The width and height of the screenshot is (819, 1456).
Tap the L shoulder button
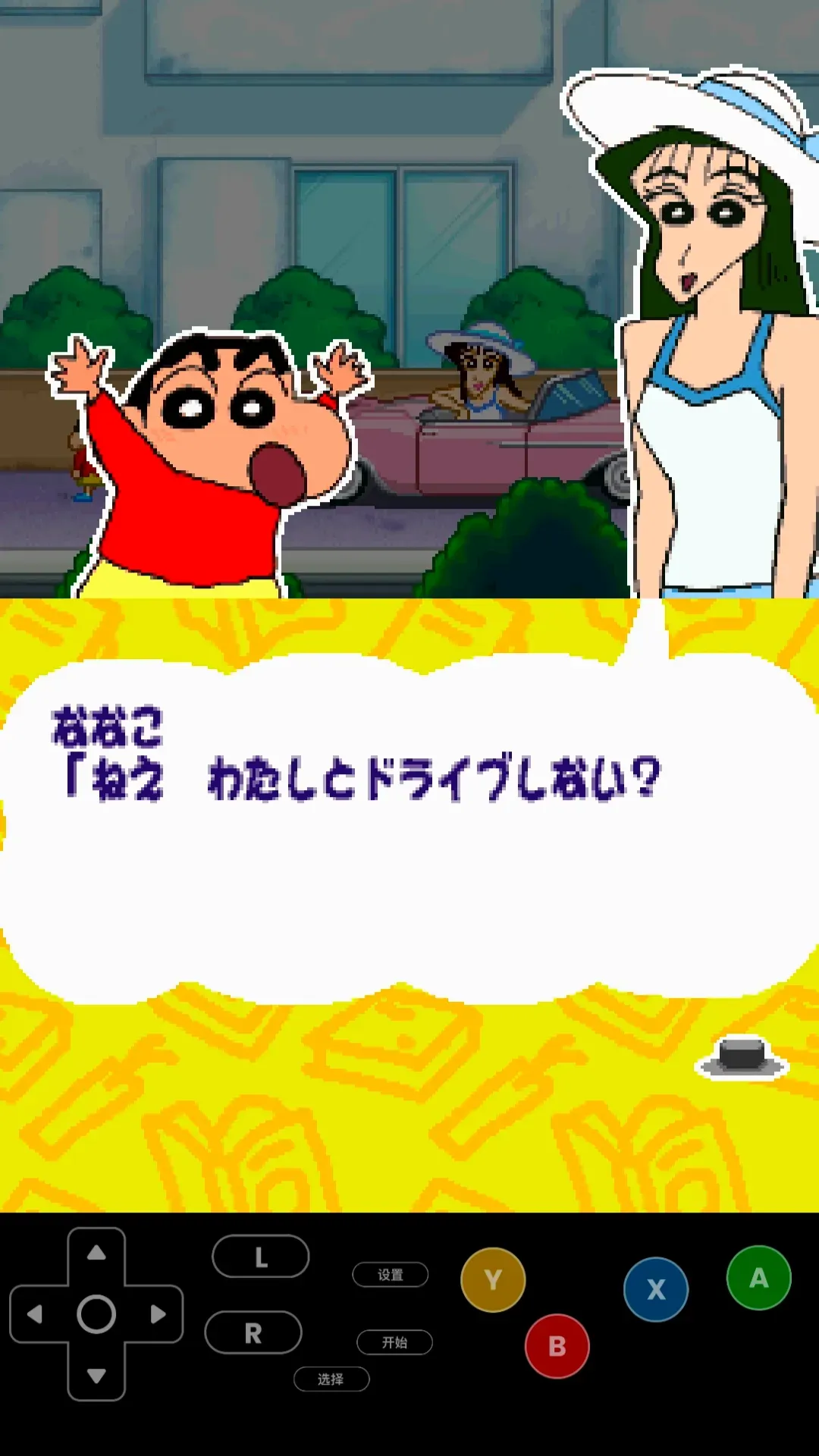click(260, 1257)
